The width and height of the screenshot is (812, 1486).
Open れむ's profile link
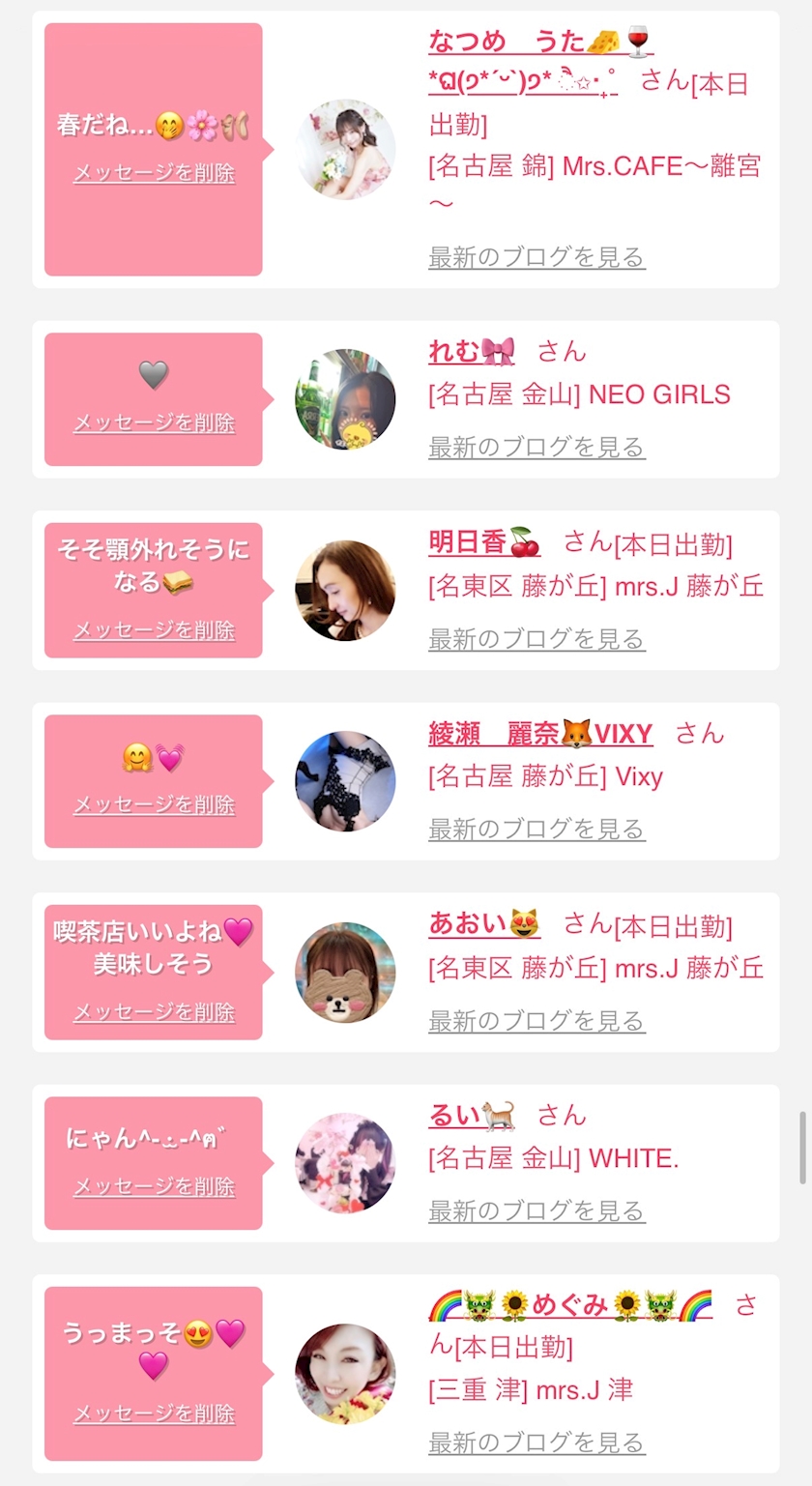coord(471,351)
